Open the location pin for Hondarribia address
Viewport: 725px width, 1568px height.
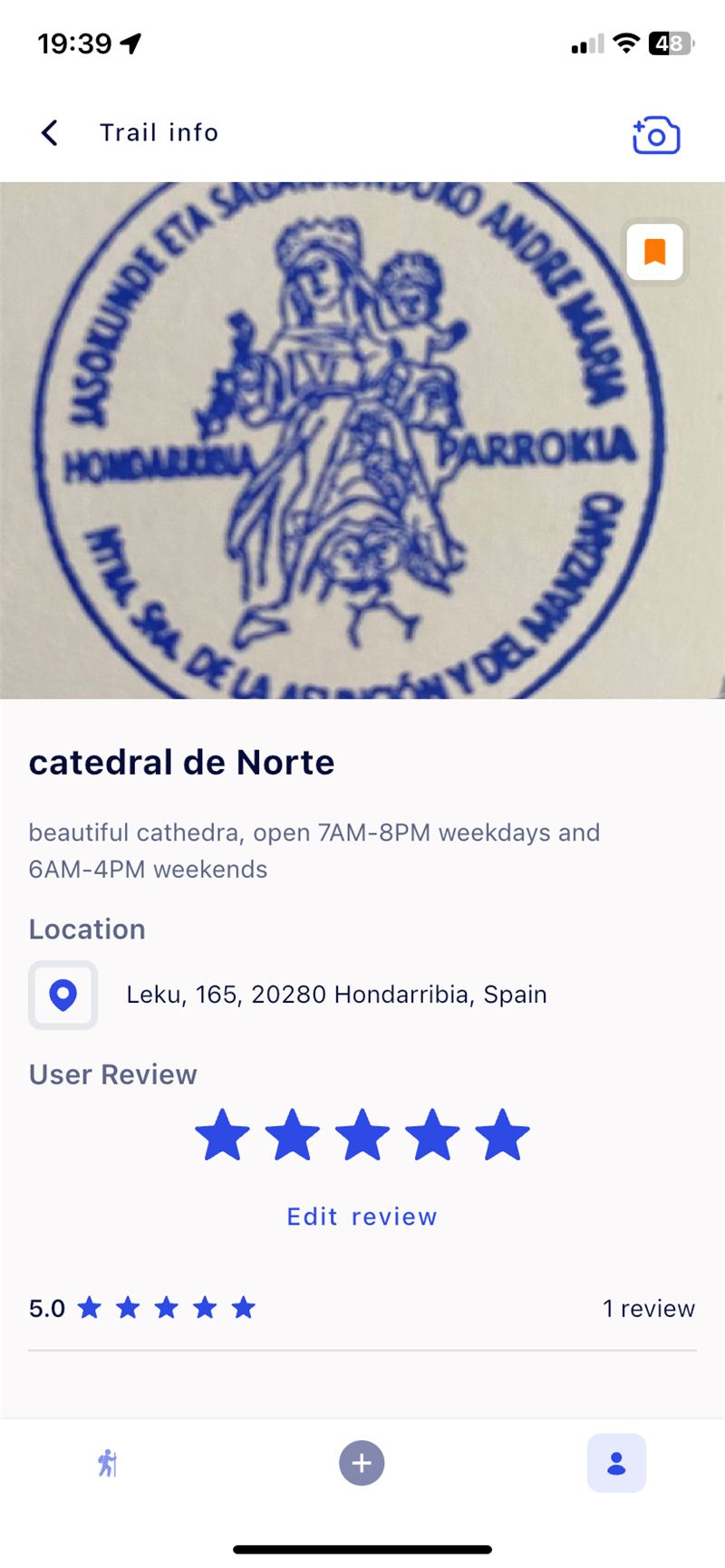coord(63,995)
